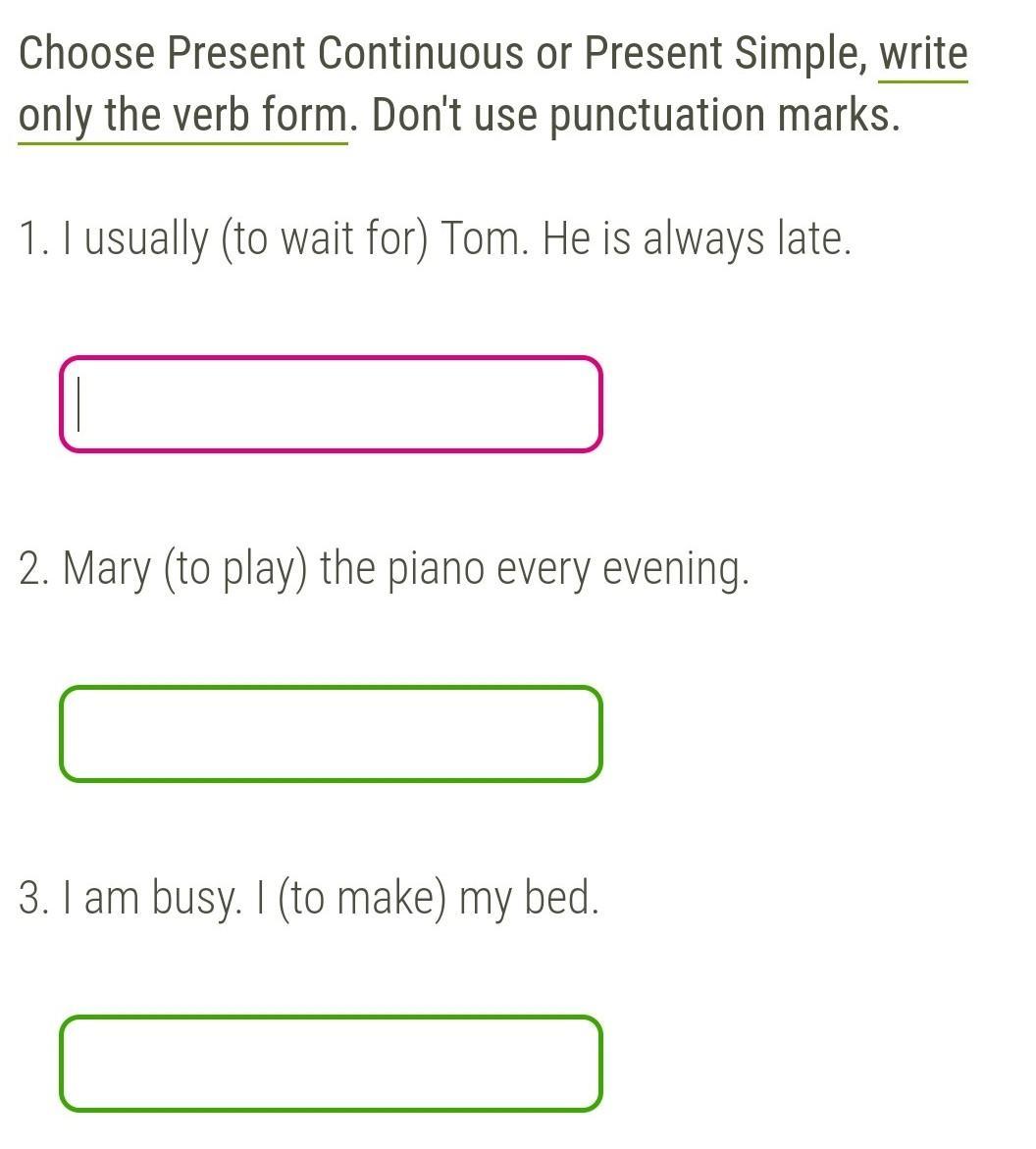This screenshot has width=1036, height=1149.
Task: Focus the answer field for sentence 1
Action: click(331, 404)
